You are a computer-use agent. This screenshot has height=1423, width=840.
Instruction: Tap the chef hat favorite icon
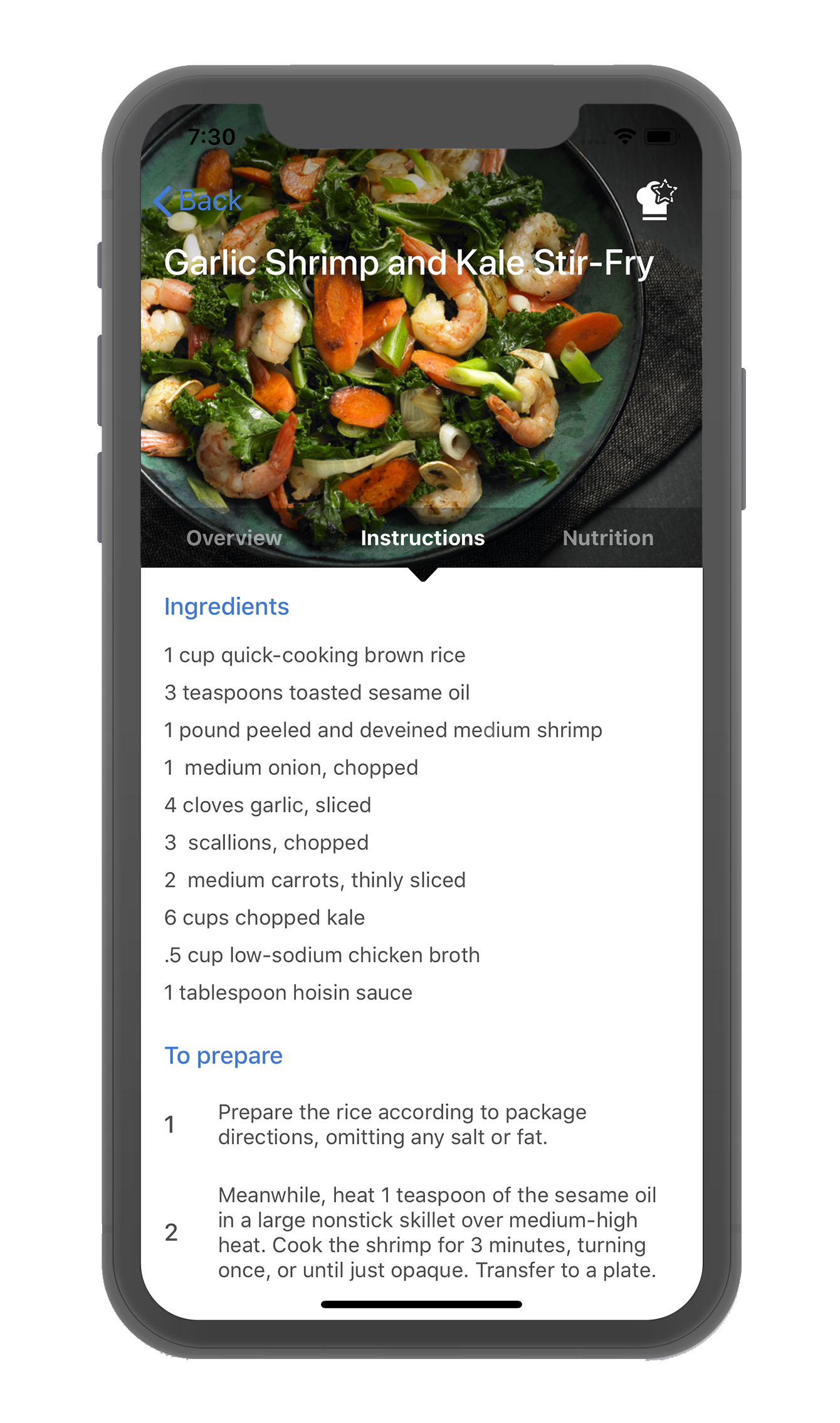click(656, 200)
